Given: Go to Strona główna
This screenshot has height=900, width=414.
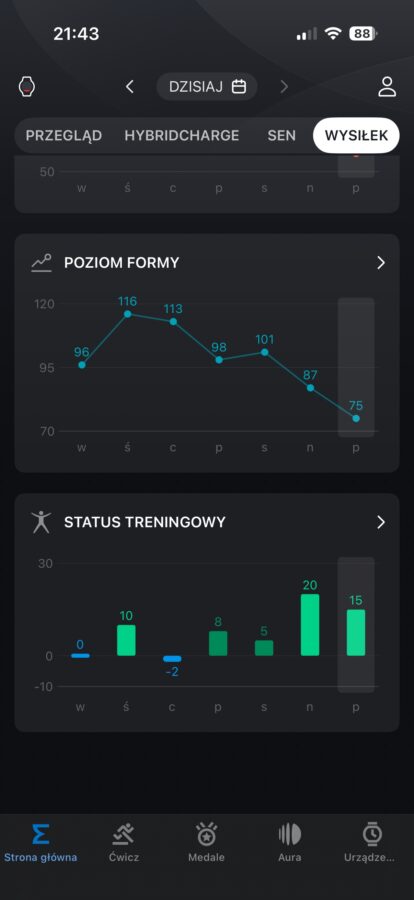Looking at the screenshot, I should click(40, 843).
